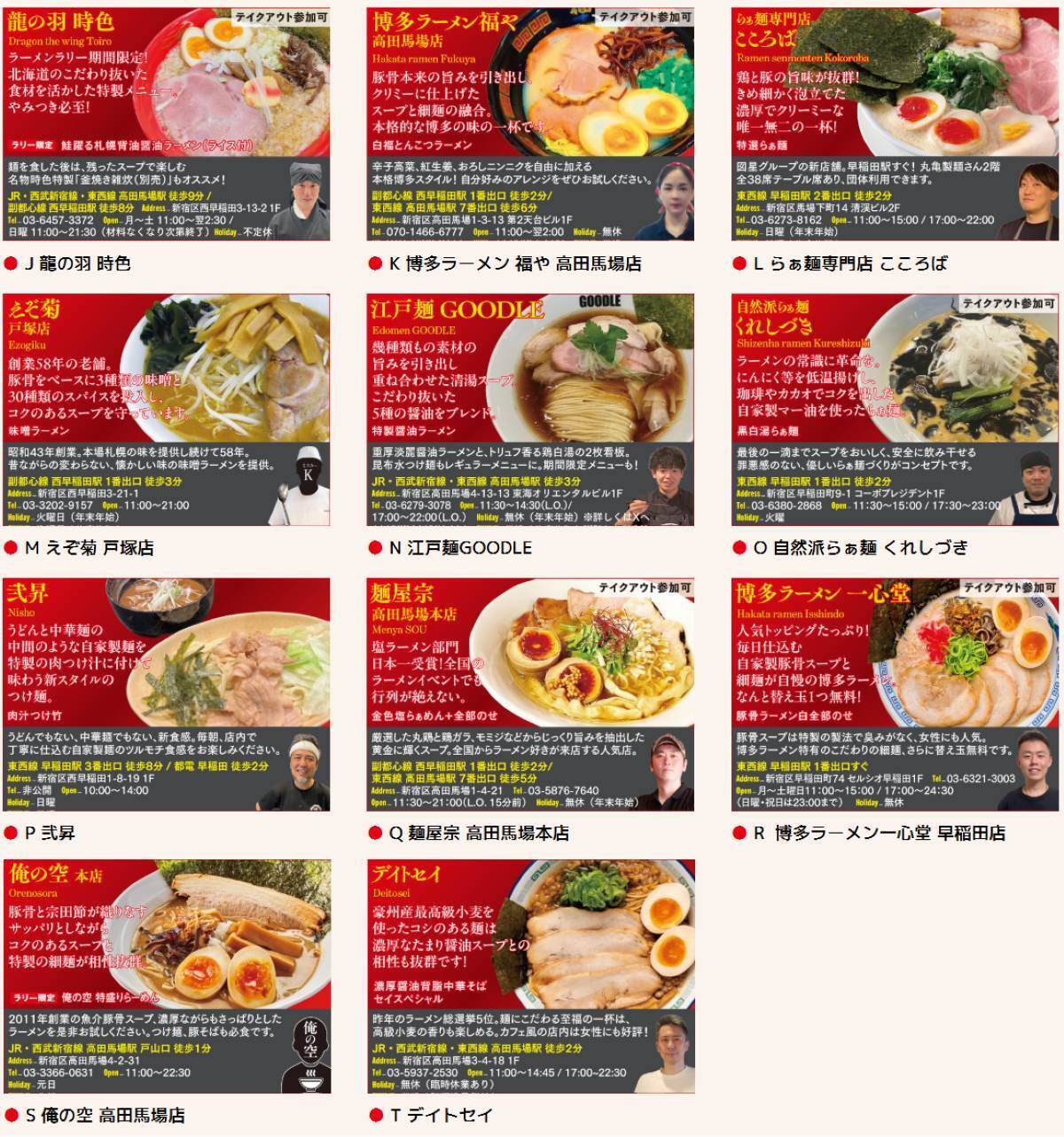Image resolution: width=1064 pixels, height=1137 pixels.
Task: Select the 江戸麺GOODLE shop card
Action: [x=530, y=410]
